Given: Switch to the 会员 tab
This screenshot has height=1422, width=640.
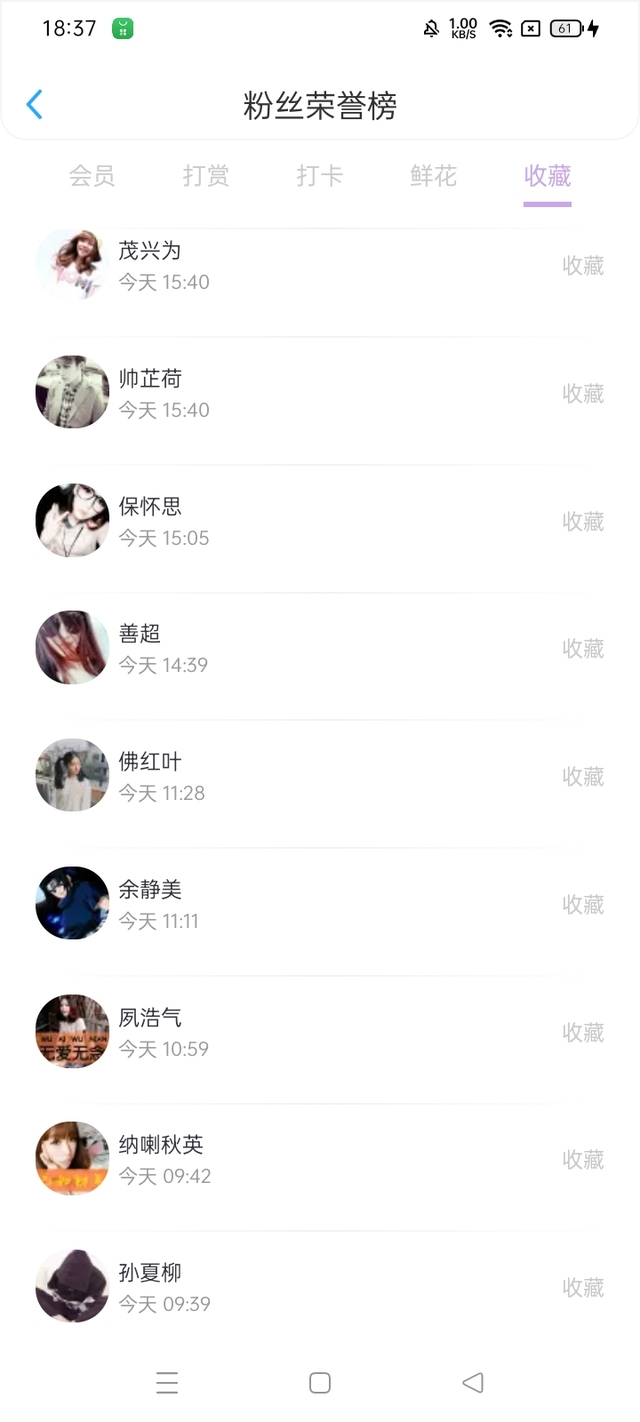Looking at the screenshot, I should click(92, 176).
